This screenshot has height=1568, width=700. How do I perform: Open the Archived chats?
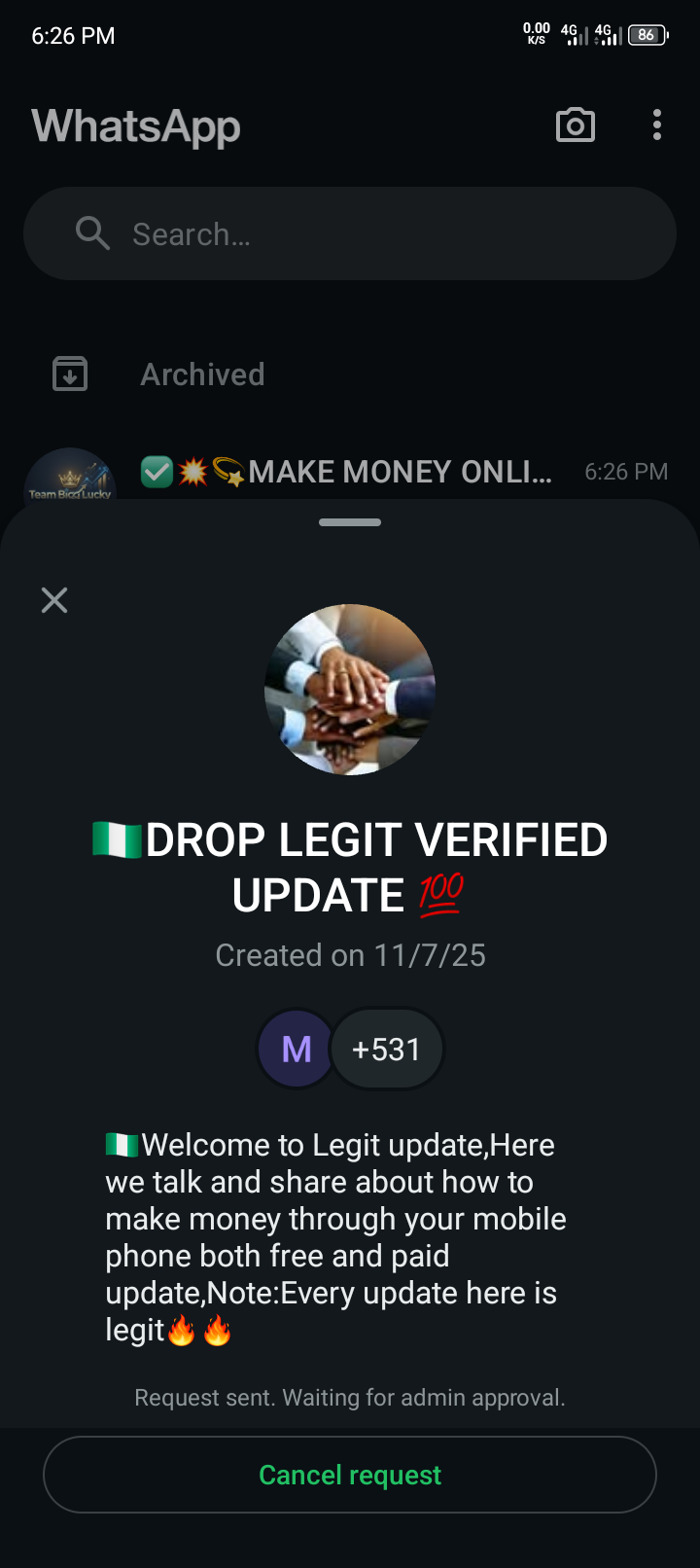point(202,374)
